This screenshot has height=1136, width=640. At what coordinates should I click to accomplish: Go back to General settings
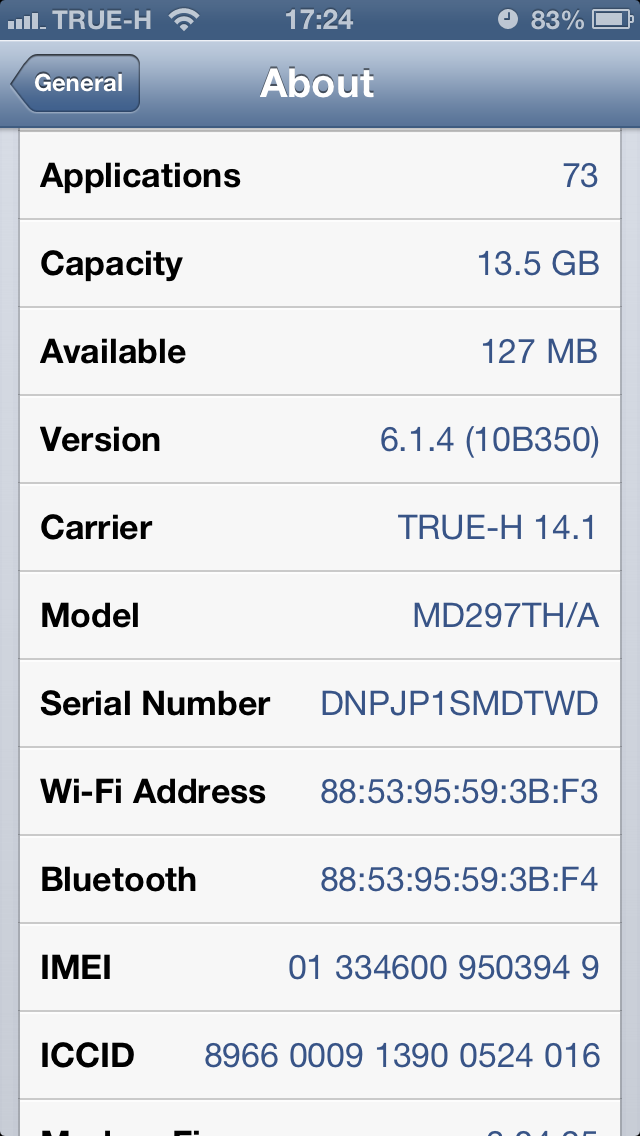point(76,83)
